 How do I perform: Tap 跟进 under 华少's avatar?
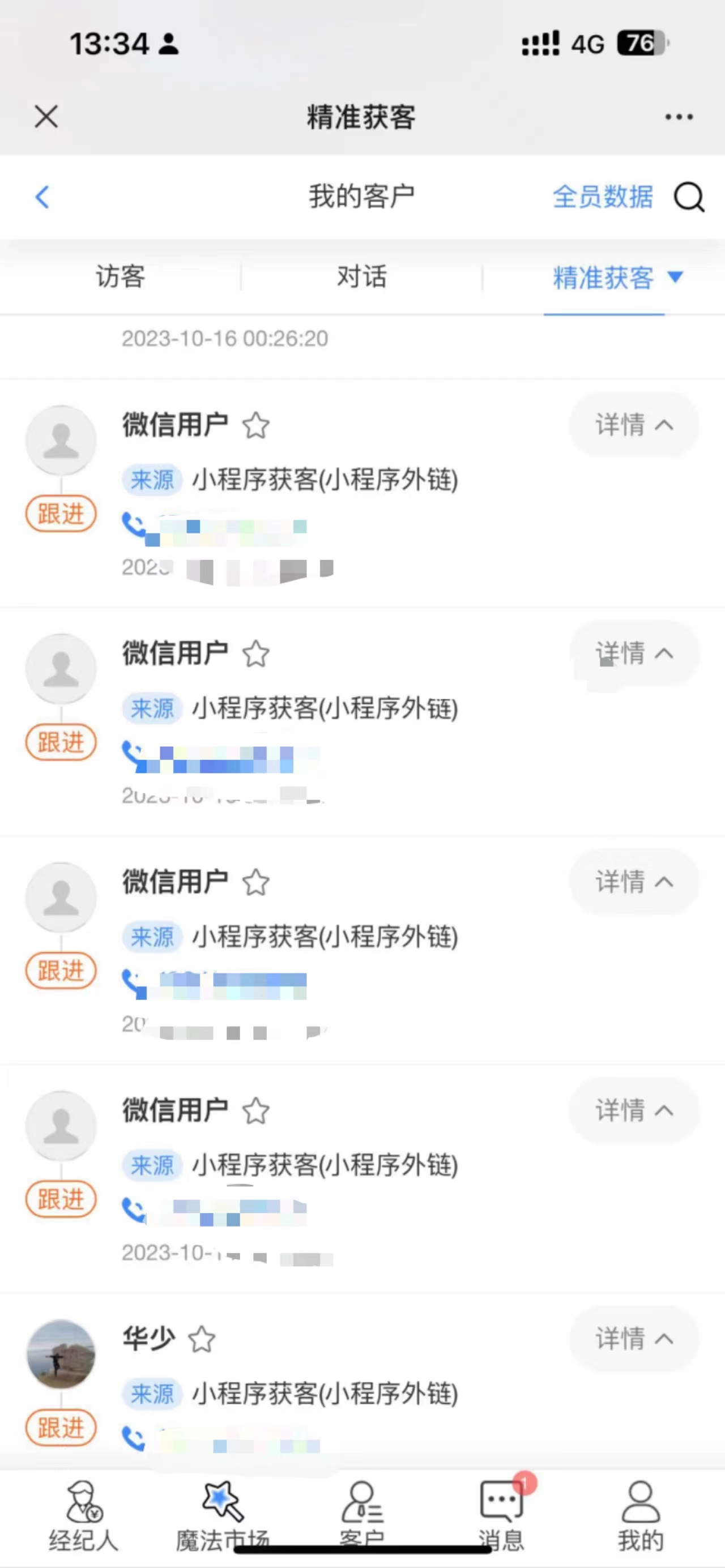[61, 1428]
